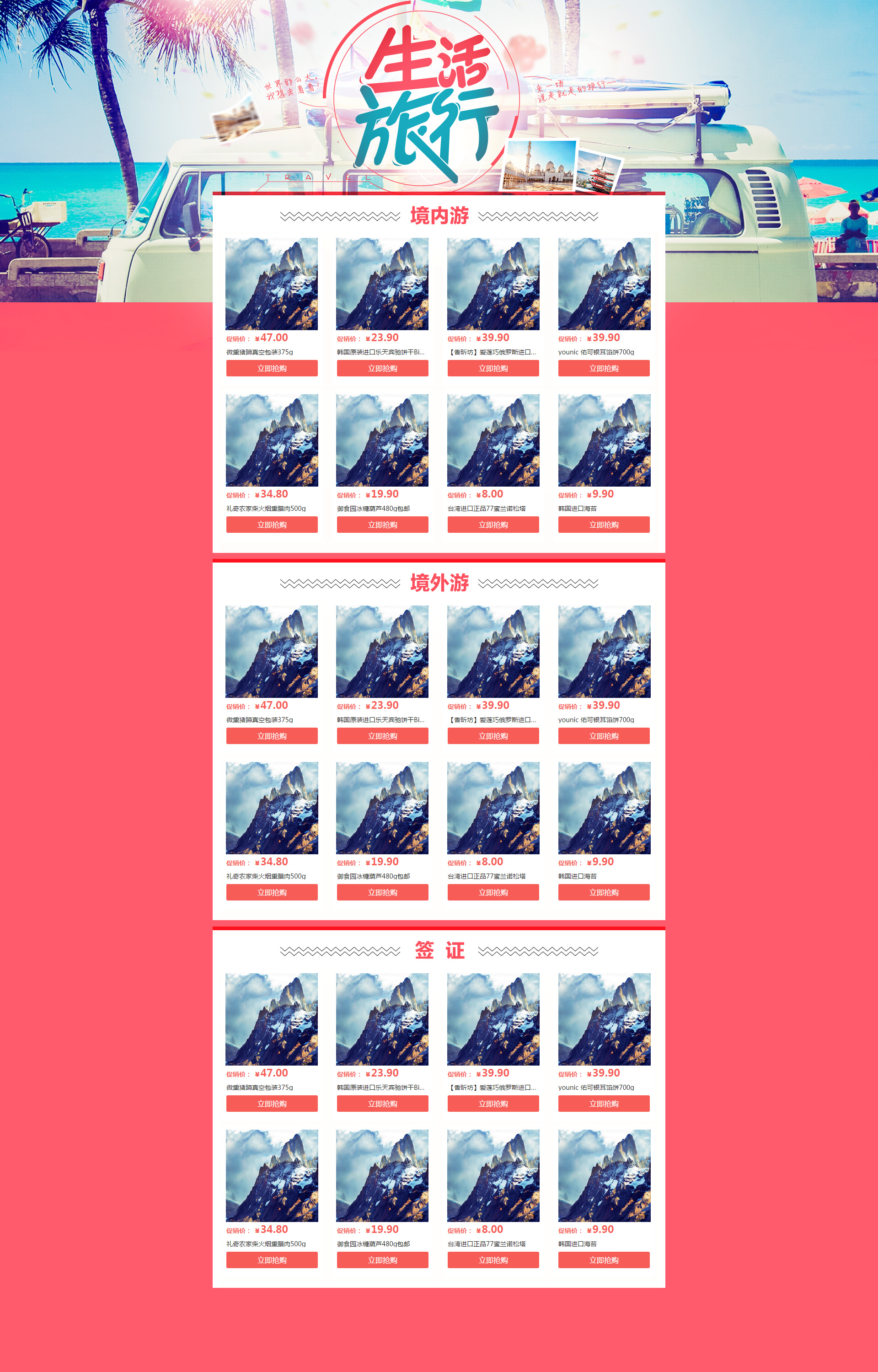Buy 韩国进口海苔 in 境外游 section
The image size is (878, 1372).
click(604, 892)
